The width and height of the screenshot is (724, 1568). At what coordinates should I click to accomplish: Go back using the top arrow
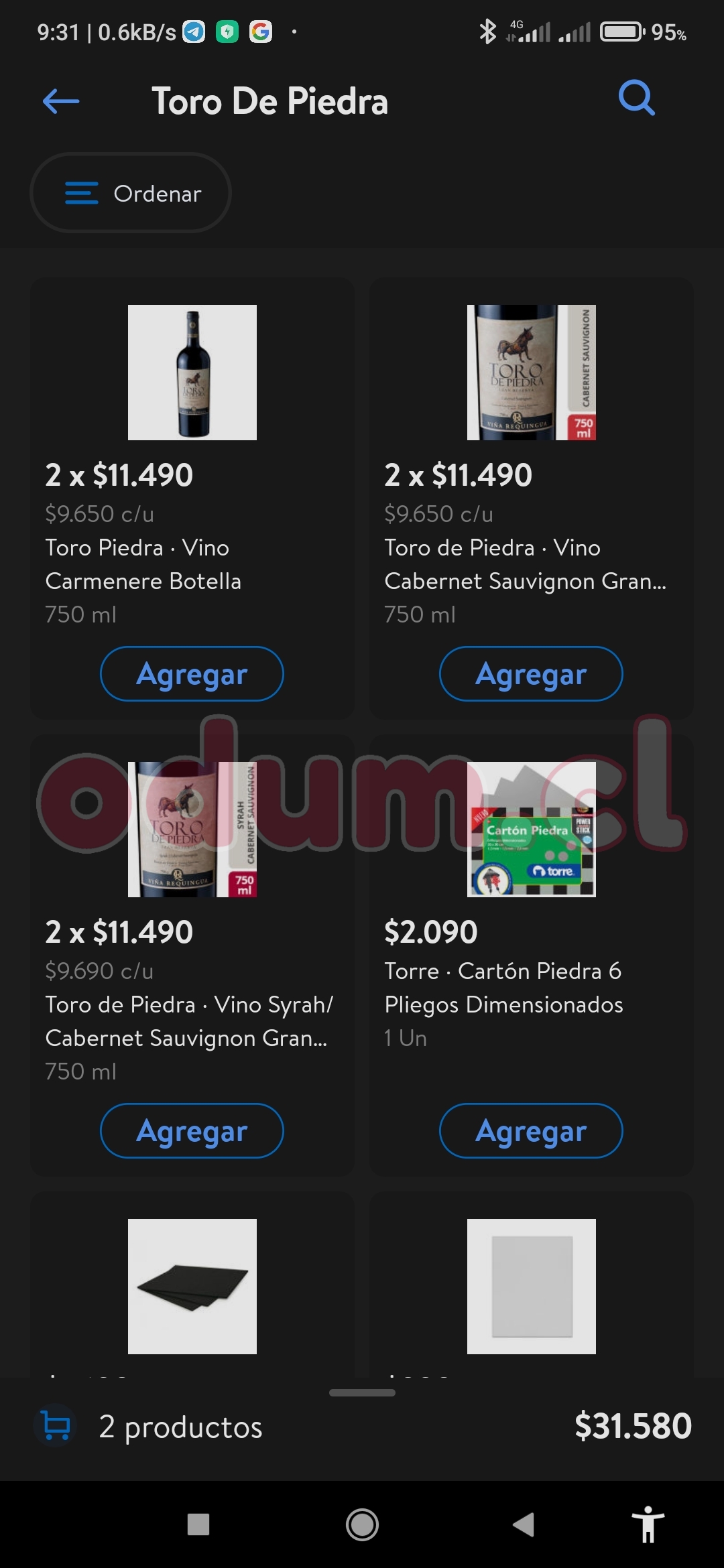coord(61,102)
